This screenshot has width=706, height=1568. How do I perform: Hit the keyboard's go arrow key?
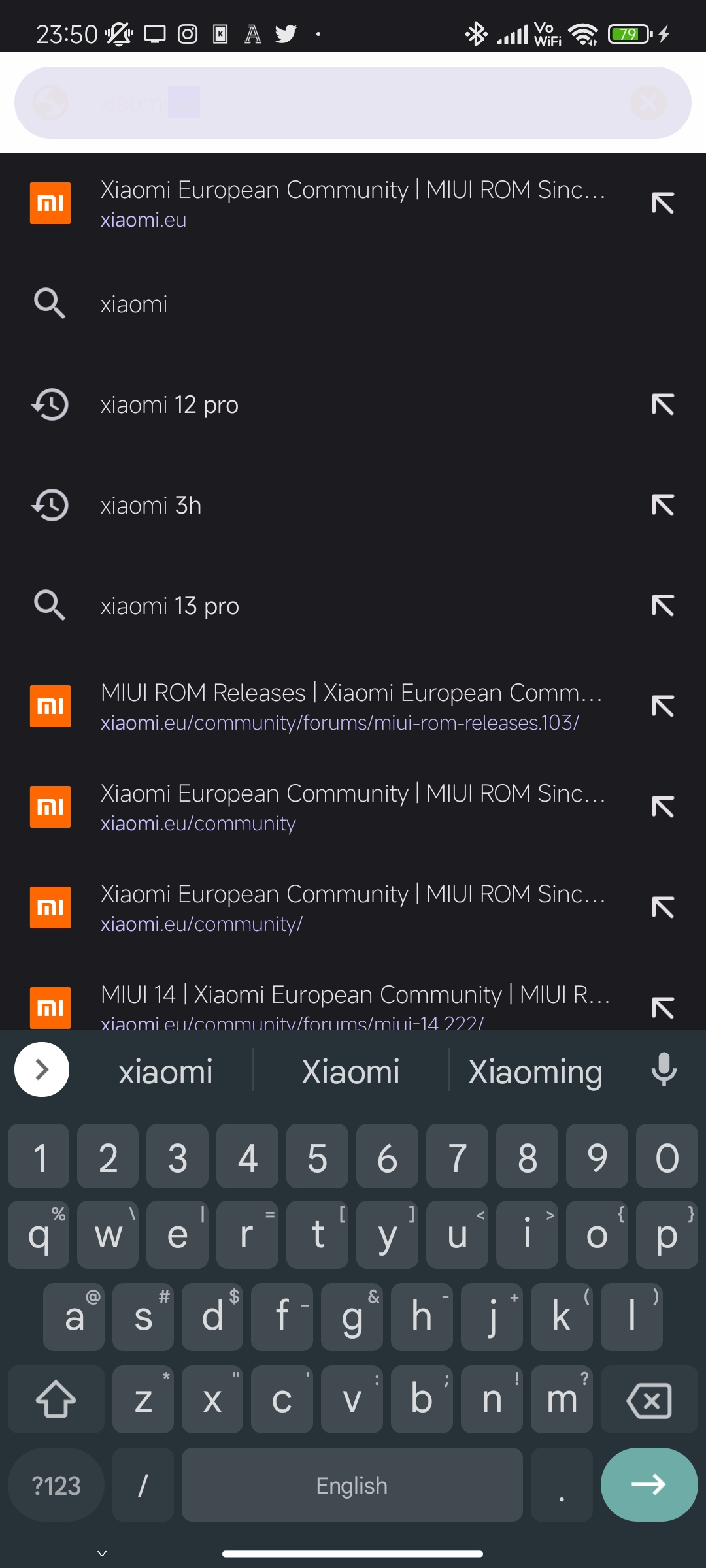pos(648,1484)
